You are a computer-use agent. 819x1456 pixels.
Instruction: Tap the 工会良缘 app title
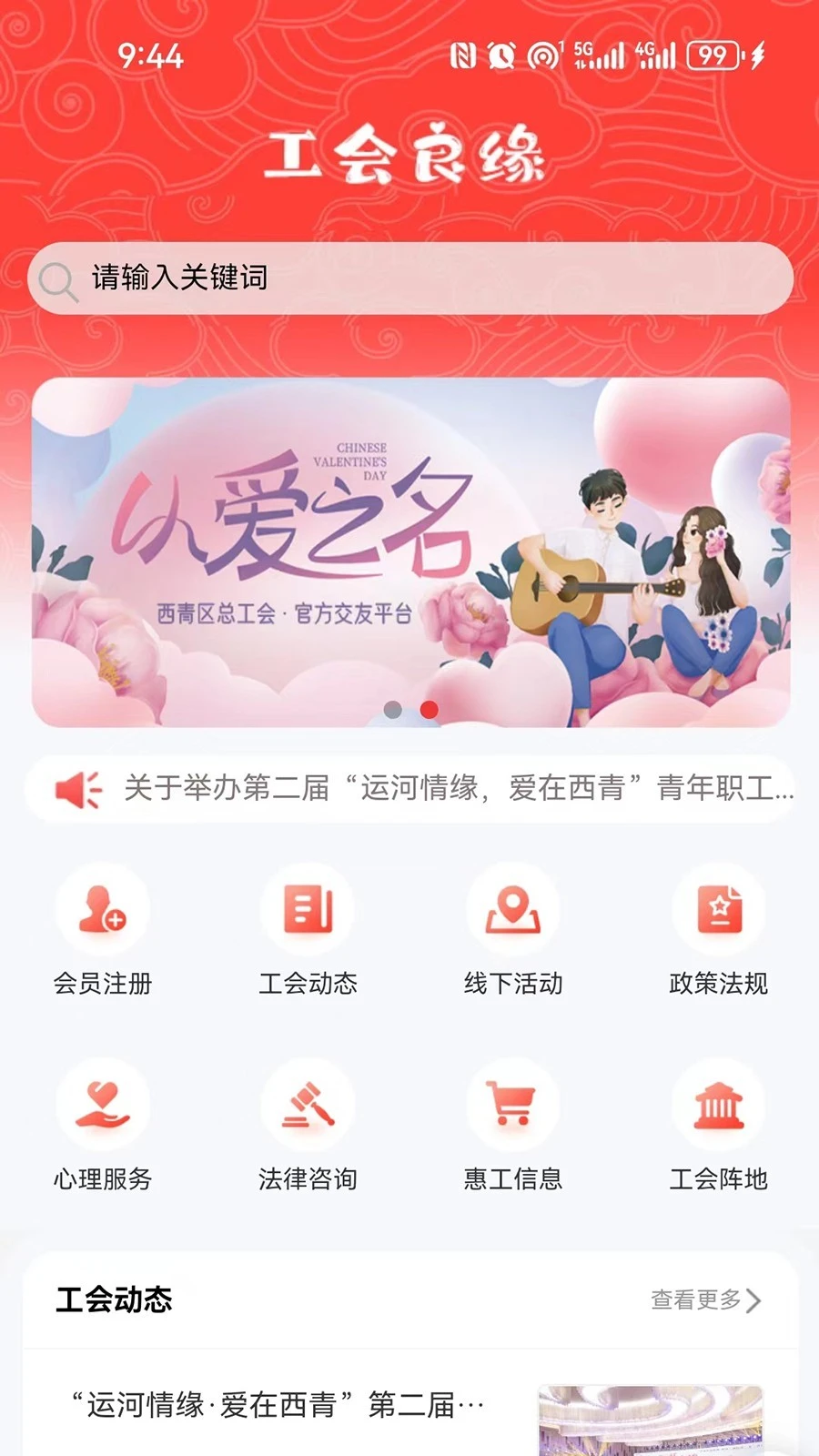point(409,153)
